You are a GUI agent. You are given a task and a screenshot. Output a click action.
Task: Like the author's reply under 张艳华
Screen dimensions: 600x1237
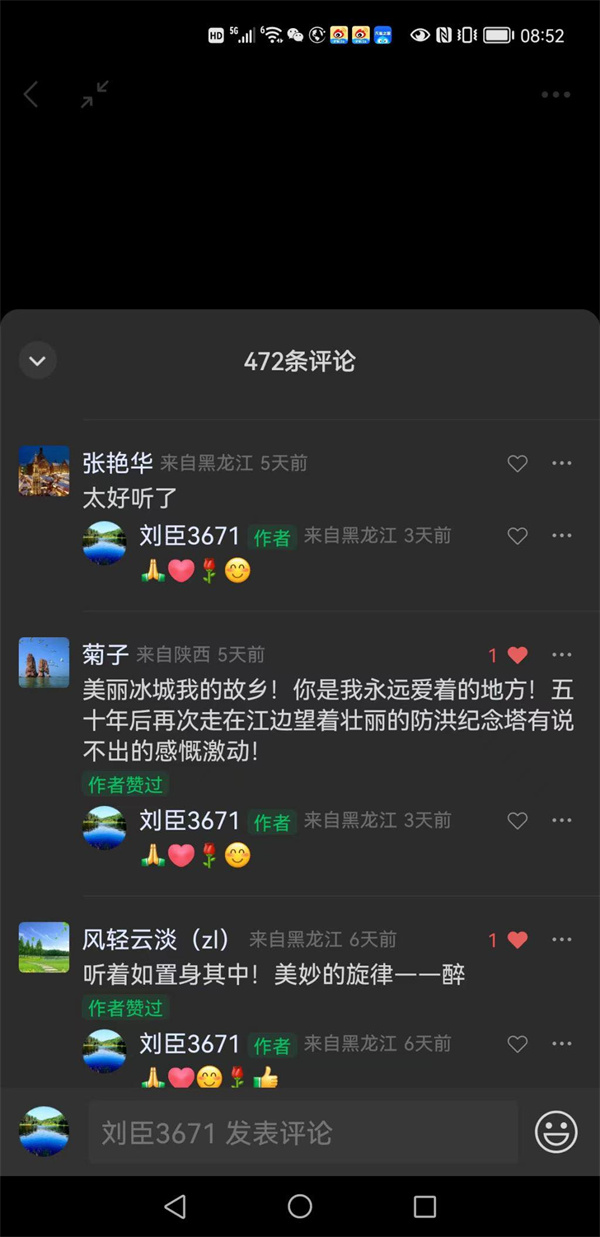517,536
